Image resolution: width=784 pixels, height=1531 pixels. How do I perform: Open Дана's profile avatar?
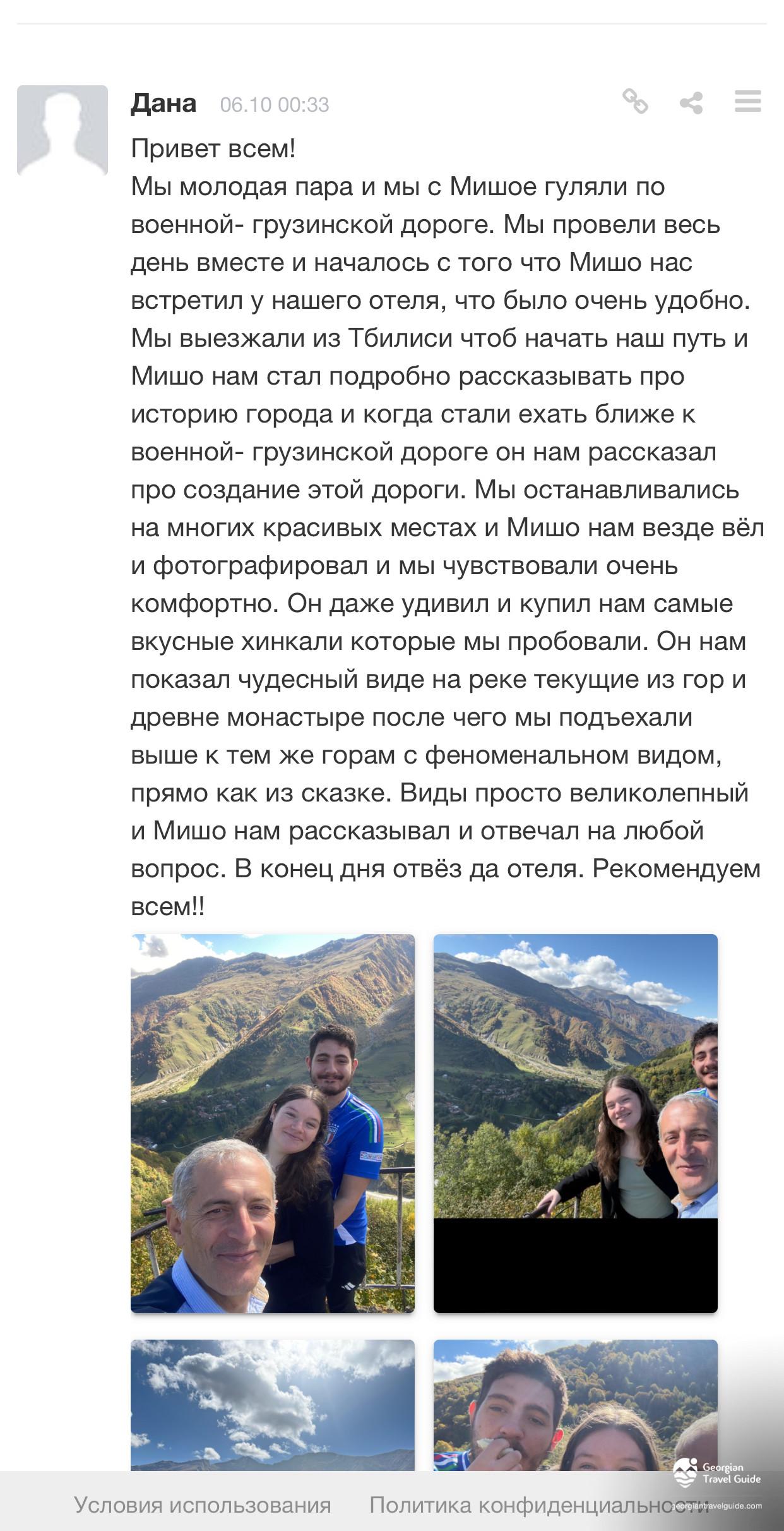click(x=62, y=130)
